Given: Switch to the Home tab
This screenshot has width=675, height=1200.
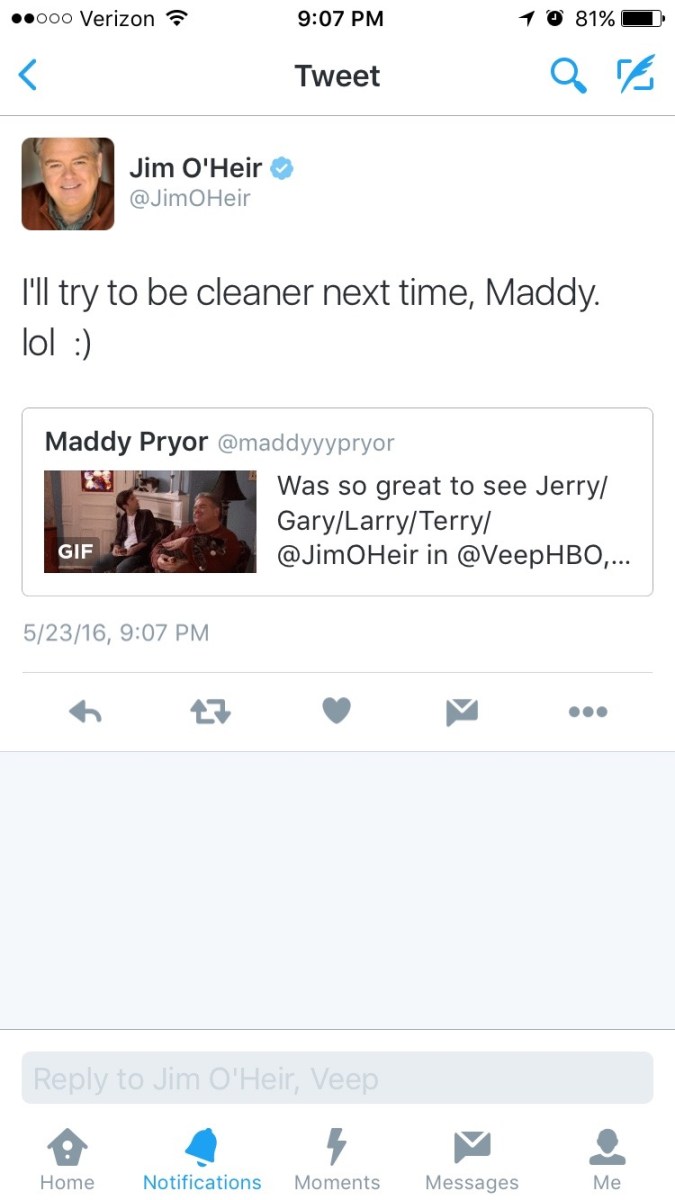Looking at the screenshot, I should pyautogui.click(x=67, y=1160).
